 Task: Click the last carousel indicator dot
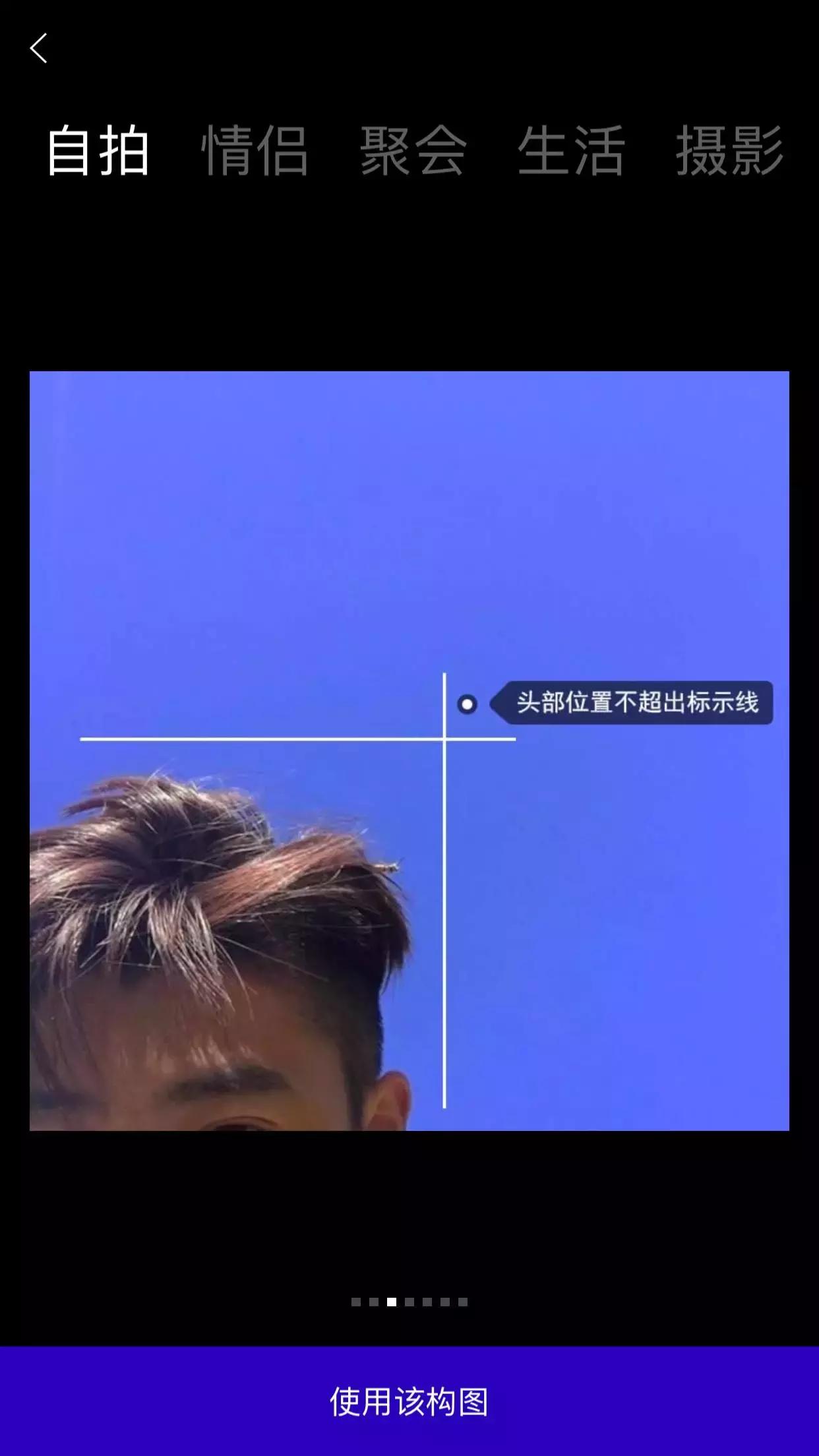(x=462, y=1302)
